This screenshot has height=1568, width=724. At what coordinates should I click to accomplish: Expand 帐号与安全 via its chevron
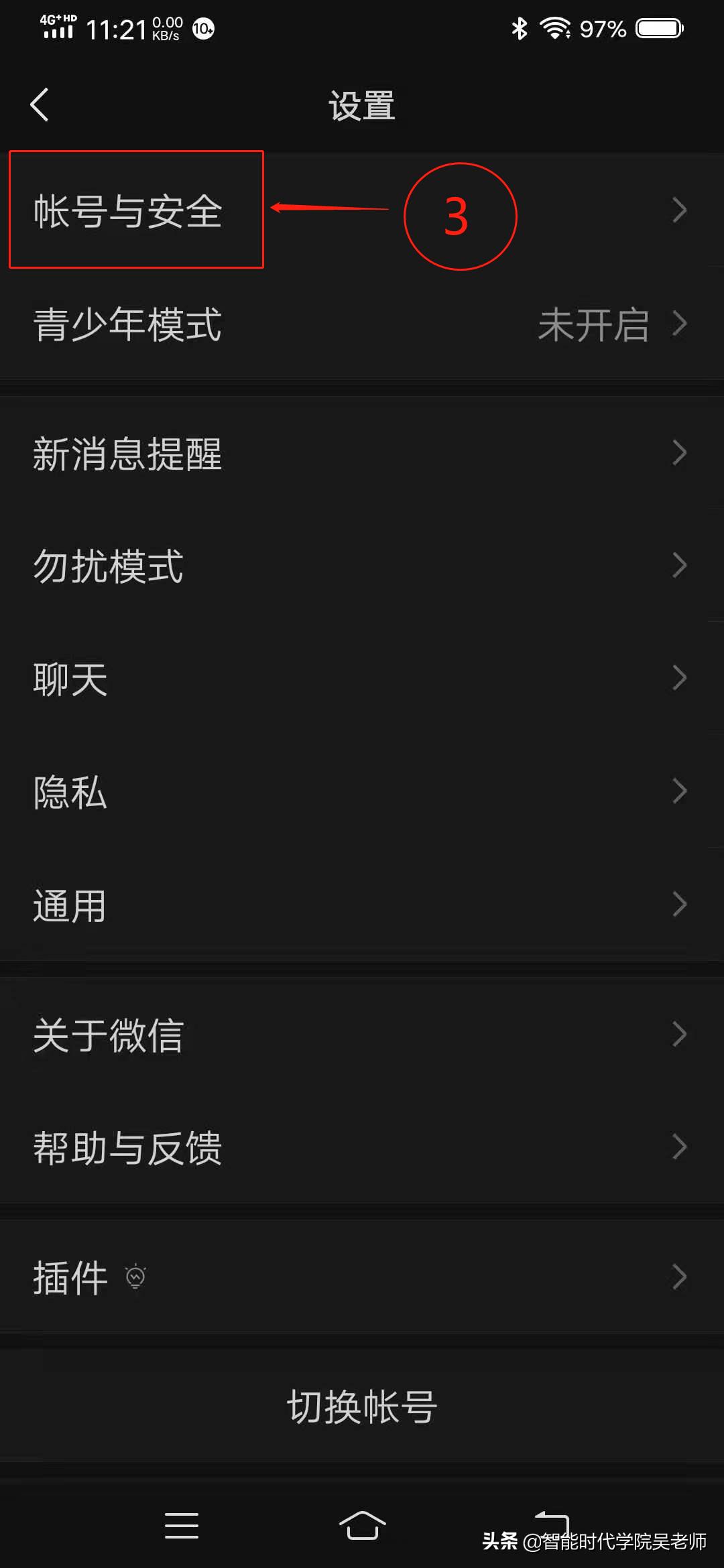point(680,211)
